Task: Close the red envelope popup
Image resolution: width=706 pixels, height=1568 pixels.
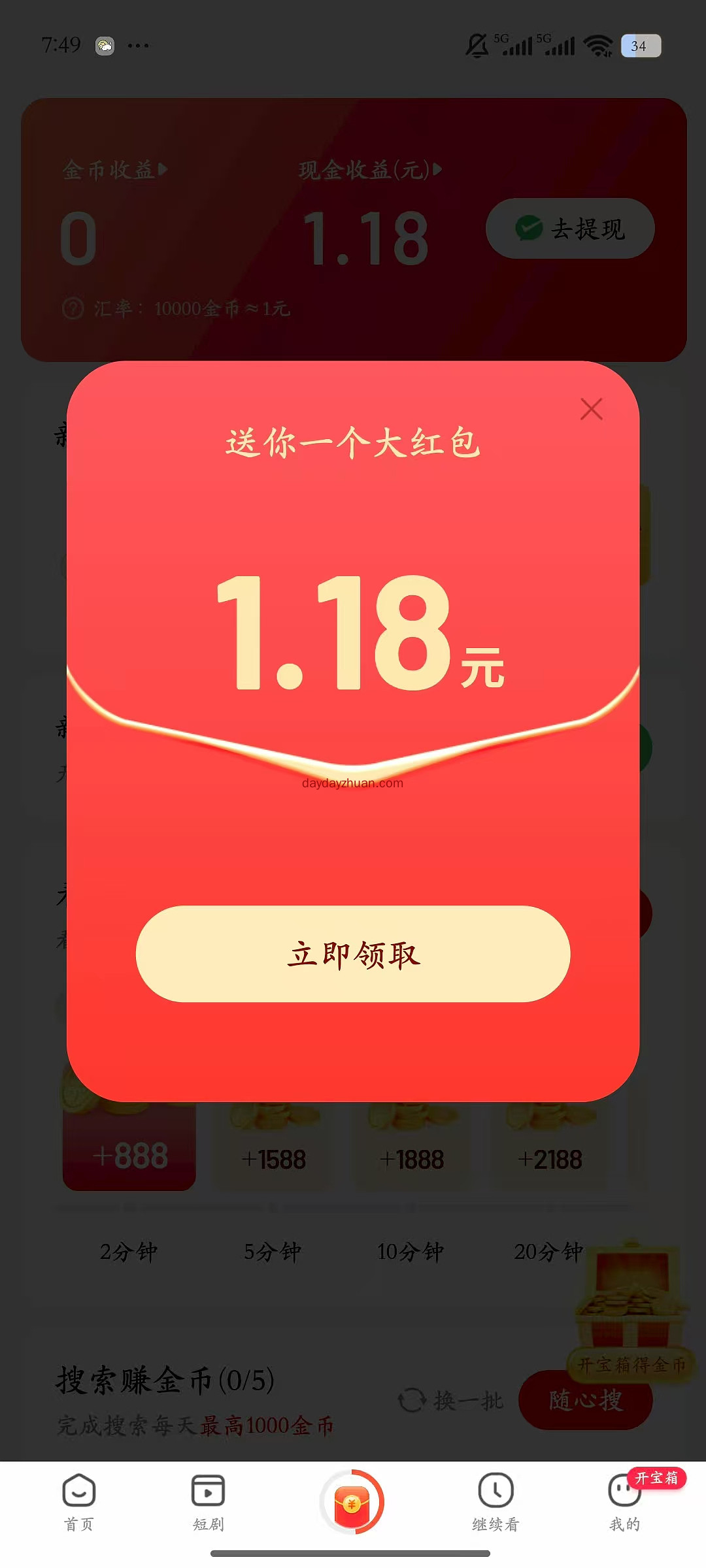Action: 591,409
